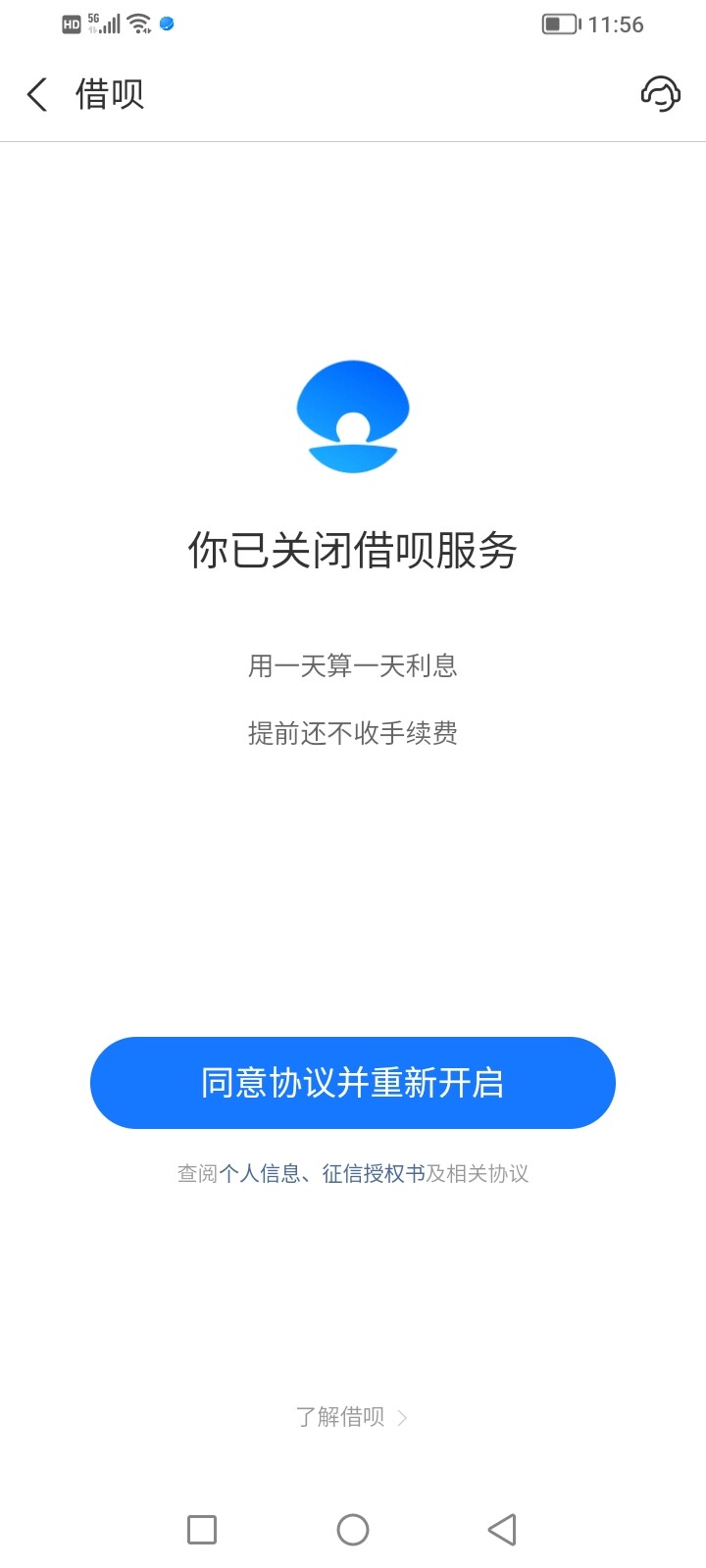
Task: Go back from the 借呗 page
Action: tap(37, 95)
